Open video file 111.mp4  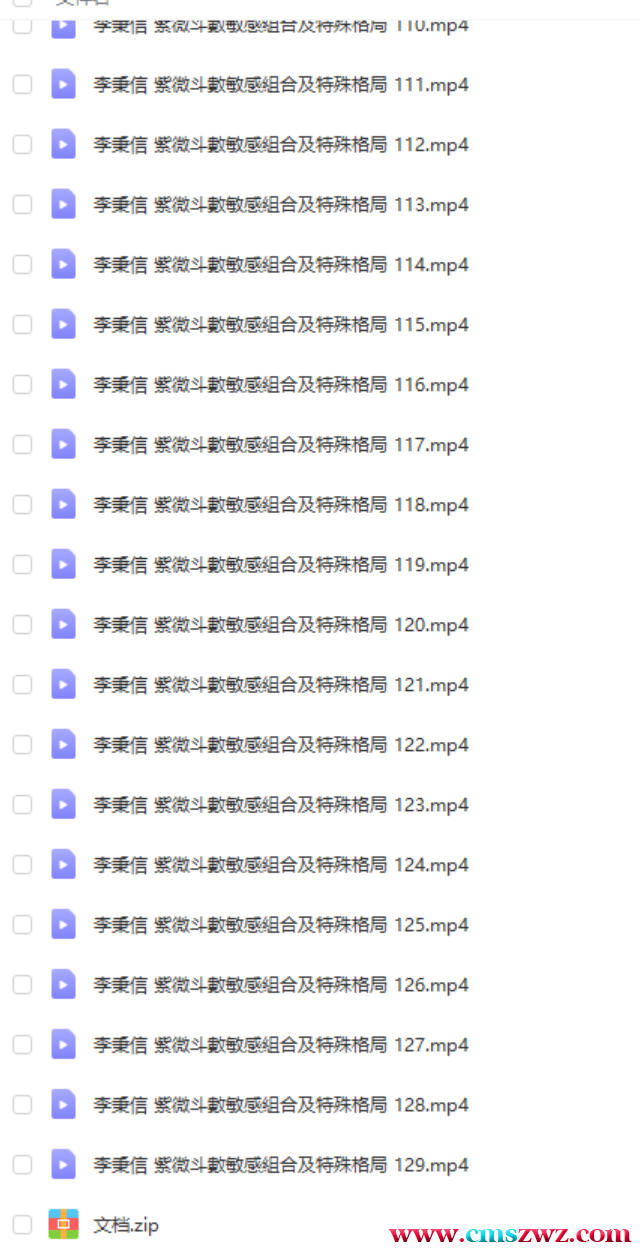pyautogui.click(x=280, y=85)
